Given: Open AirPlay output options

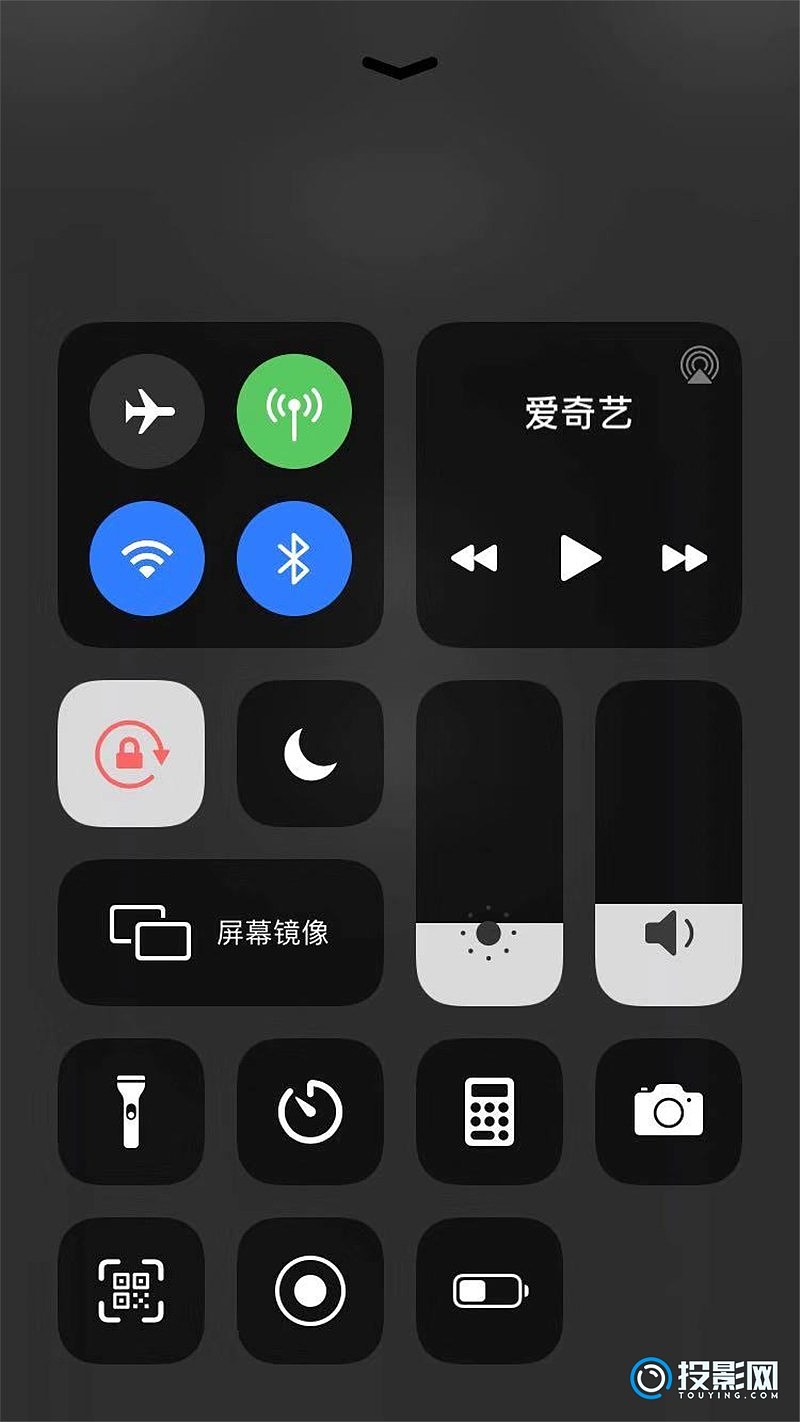Looking at the screenshot, I should coord(699,366).
